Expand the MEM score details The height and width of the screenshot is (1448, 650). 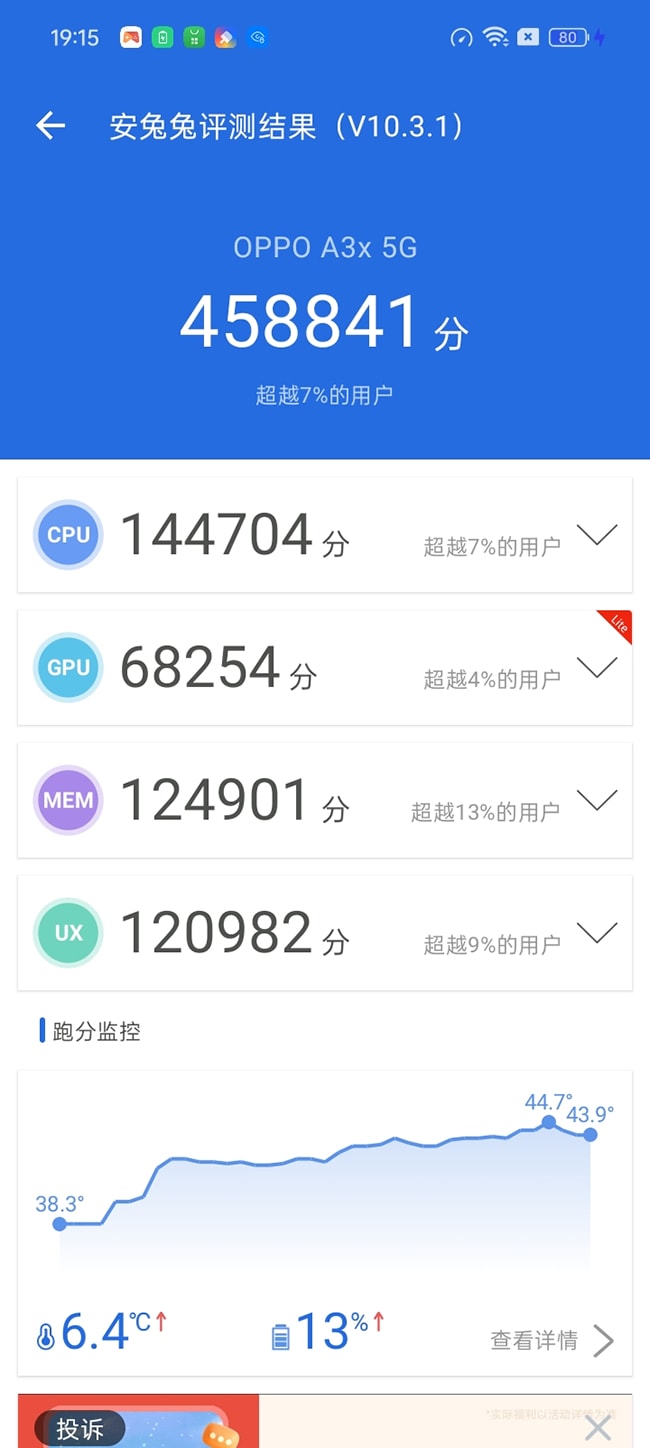click(x=597, y=800)
